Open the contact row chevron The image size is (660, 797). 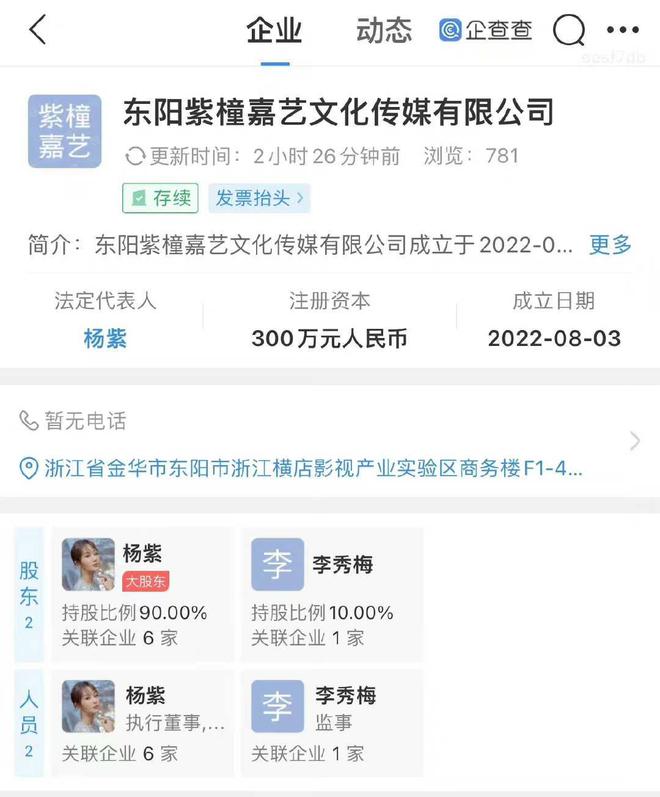click(x=634, y=441)
